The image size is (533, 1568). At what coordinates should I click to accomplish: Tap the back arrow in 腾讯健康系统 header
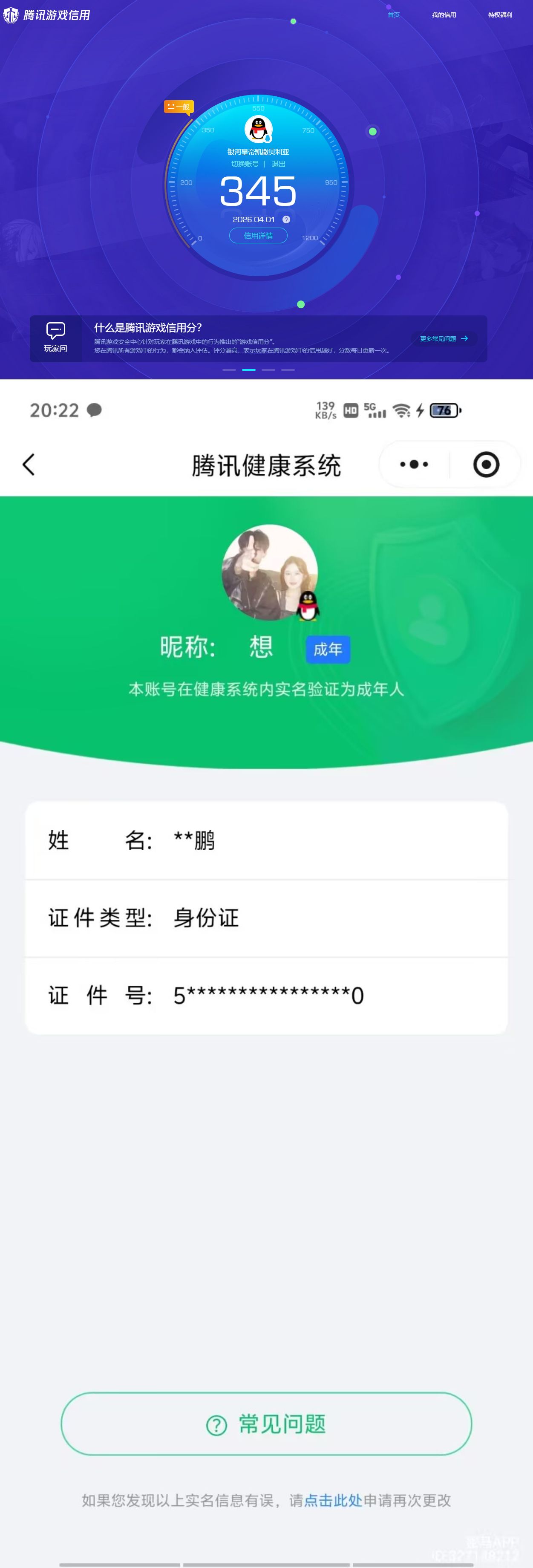(x=29, y=465)
